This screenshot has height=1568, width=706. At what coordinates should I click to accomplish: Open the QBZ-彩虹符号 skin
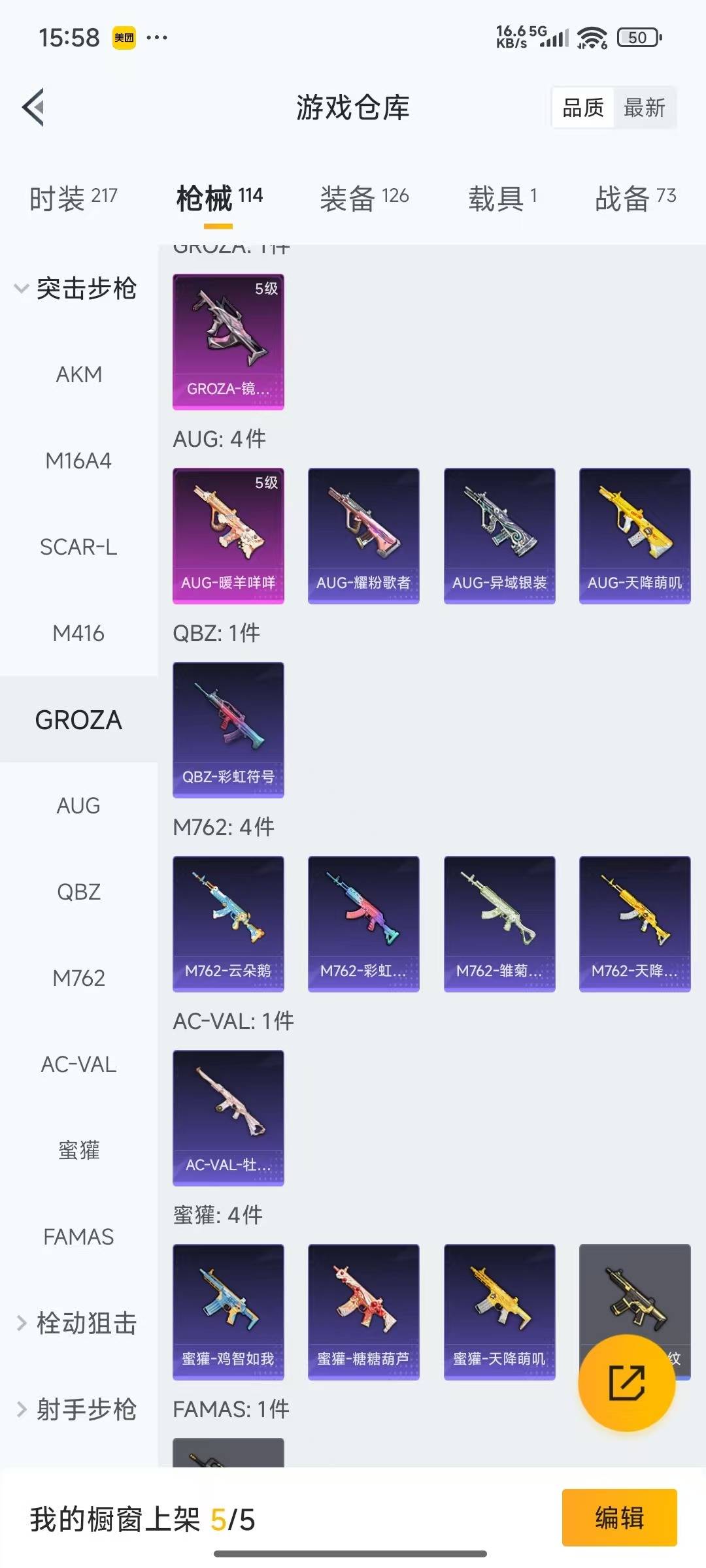coord(228,730)
